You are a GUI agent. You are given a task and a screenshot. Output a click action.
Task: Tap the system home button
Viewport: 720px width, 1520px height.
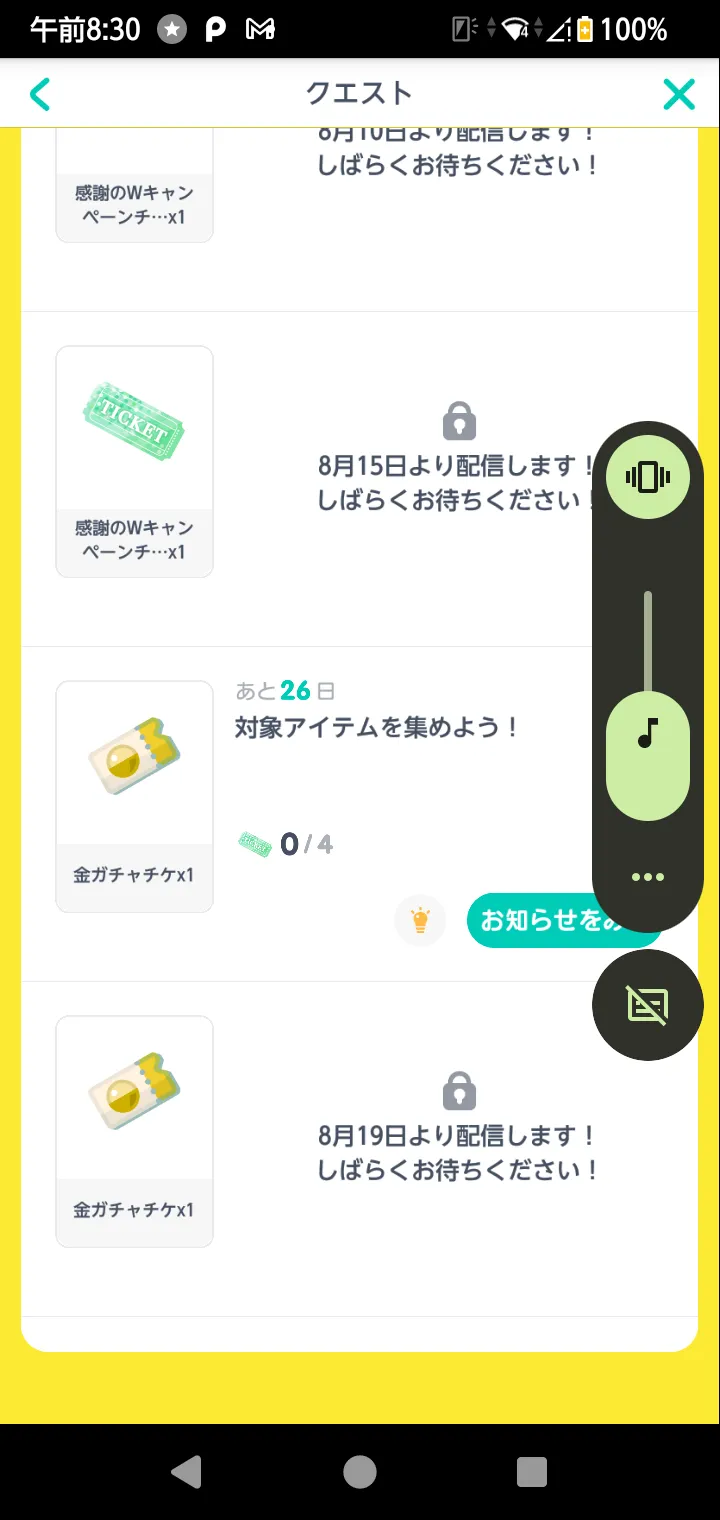tap(360, 1472)
